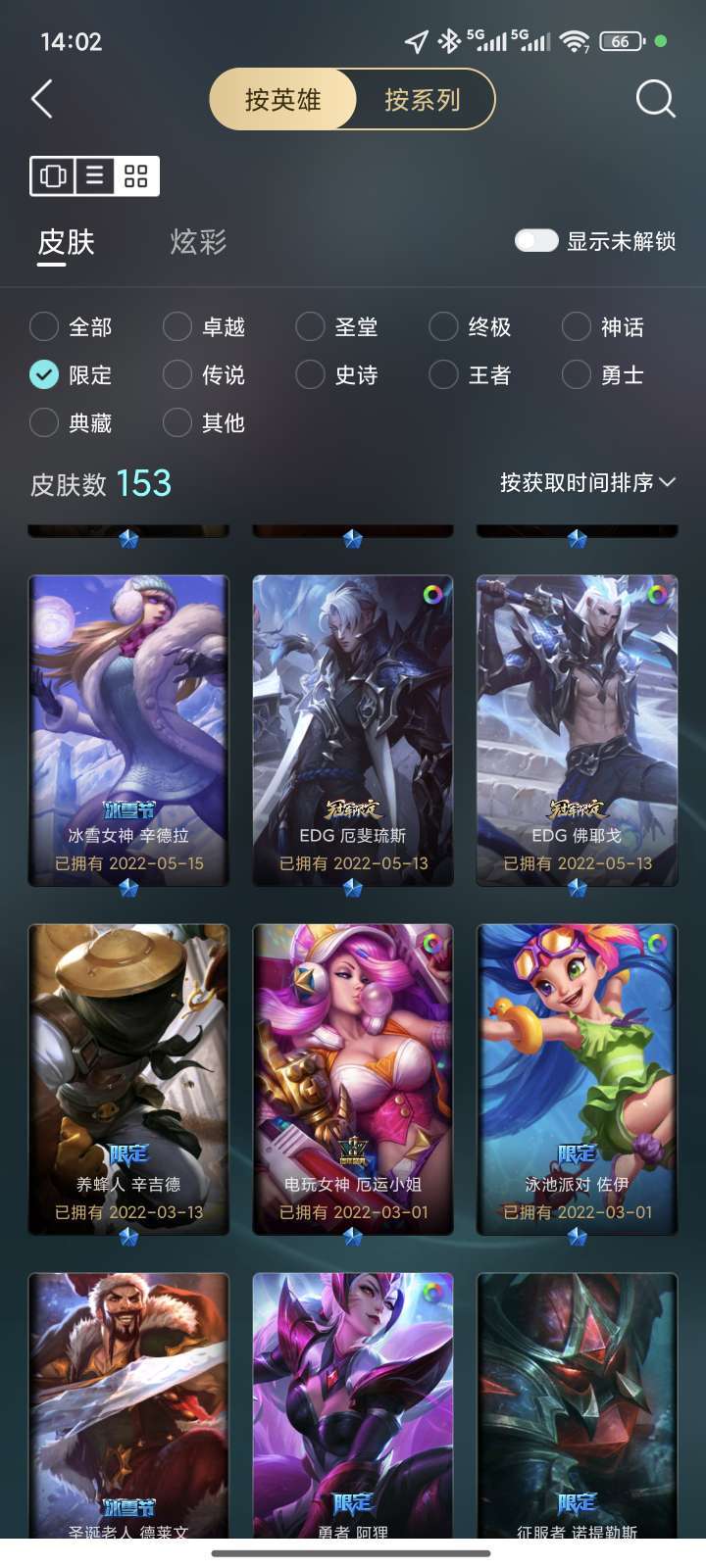The image size is (706, 1568).
Task: Expand 按获取时间排序 sort dropdown
Action: click(587, 482)
